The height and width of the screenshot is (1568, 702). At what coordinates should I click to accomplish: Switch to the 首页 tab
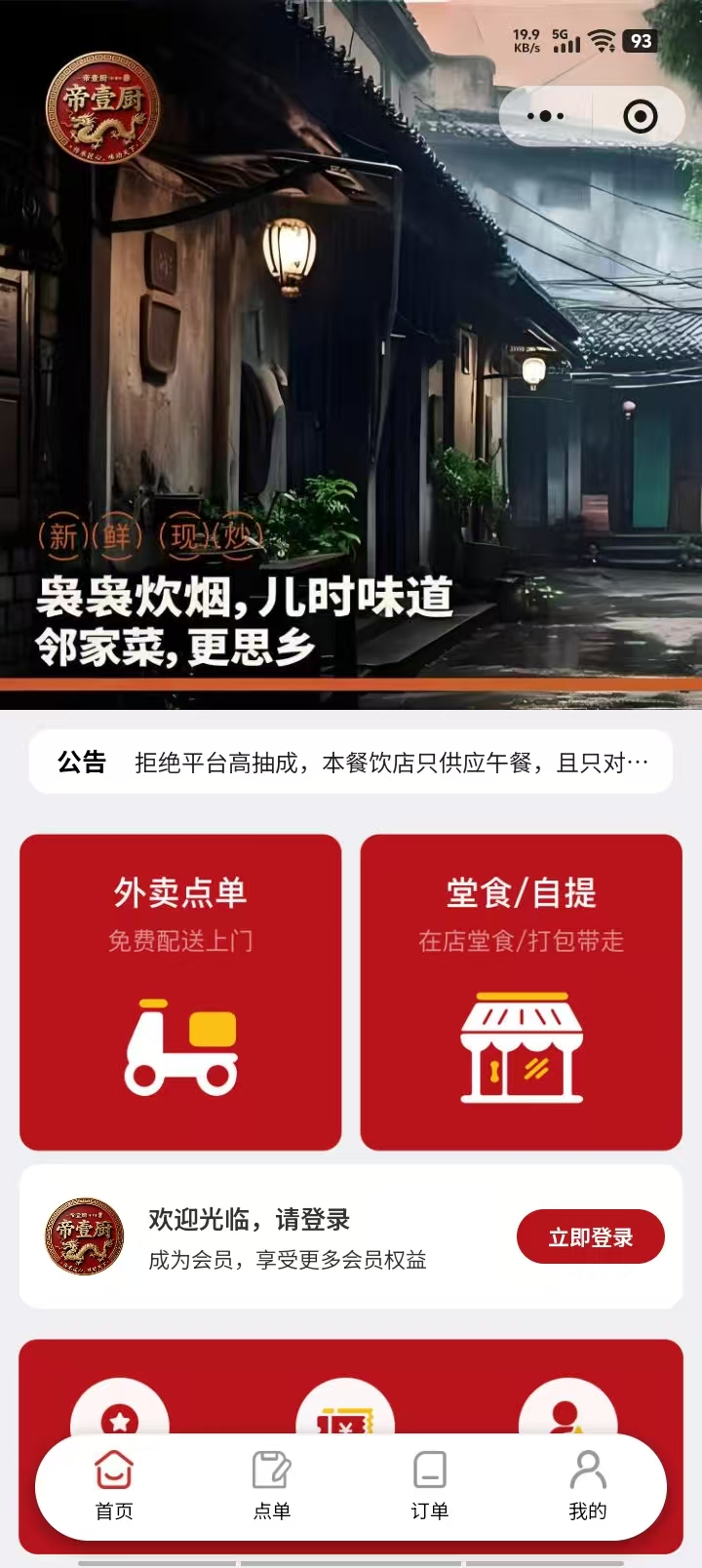(114, 1485)
